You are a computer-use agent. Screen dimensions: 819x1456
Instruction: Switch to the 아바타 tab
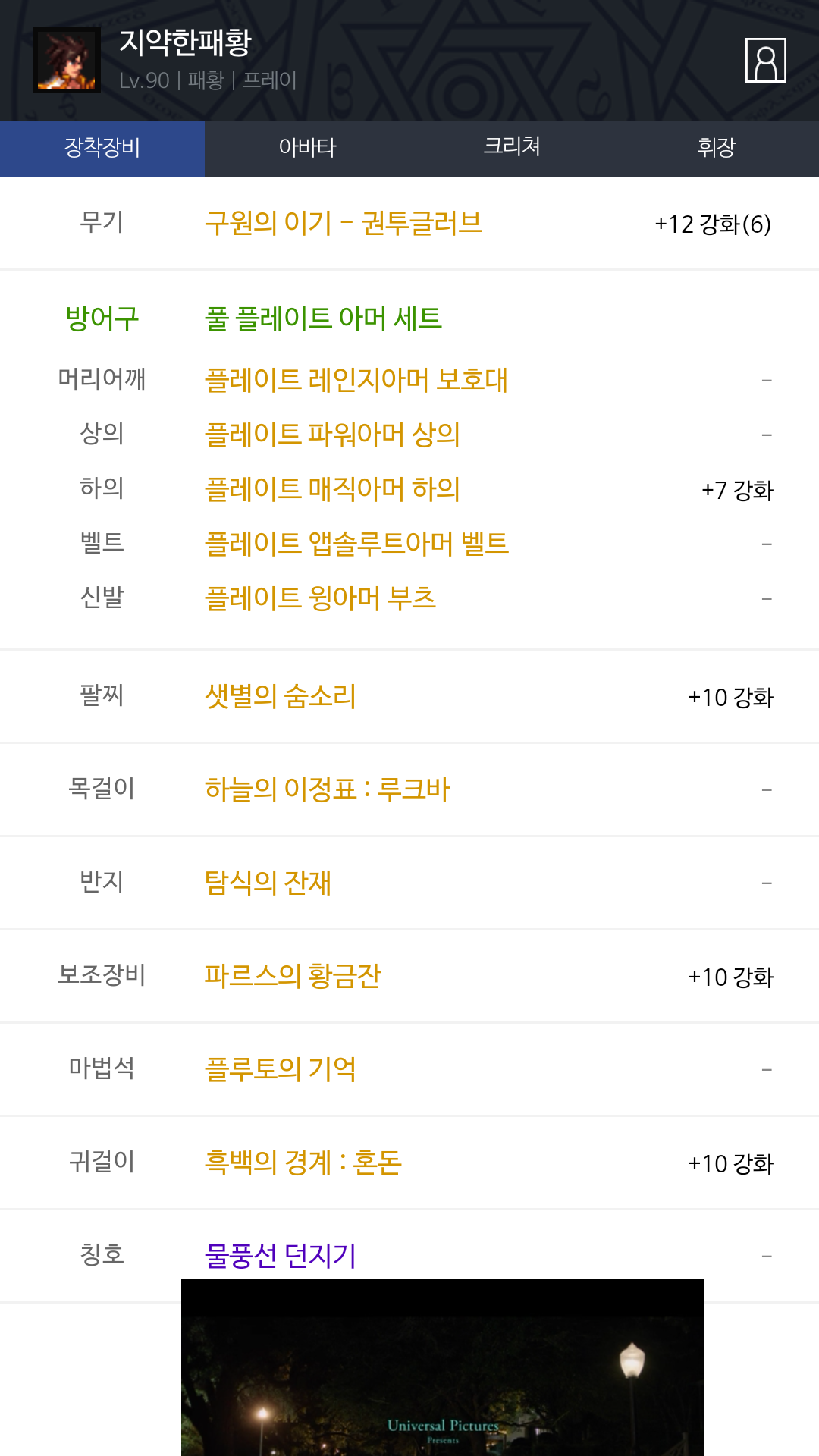pos(307,148)
